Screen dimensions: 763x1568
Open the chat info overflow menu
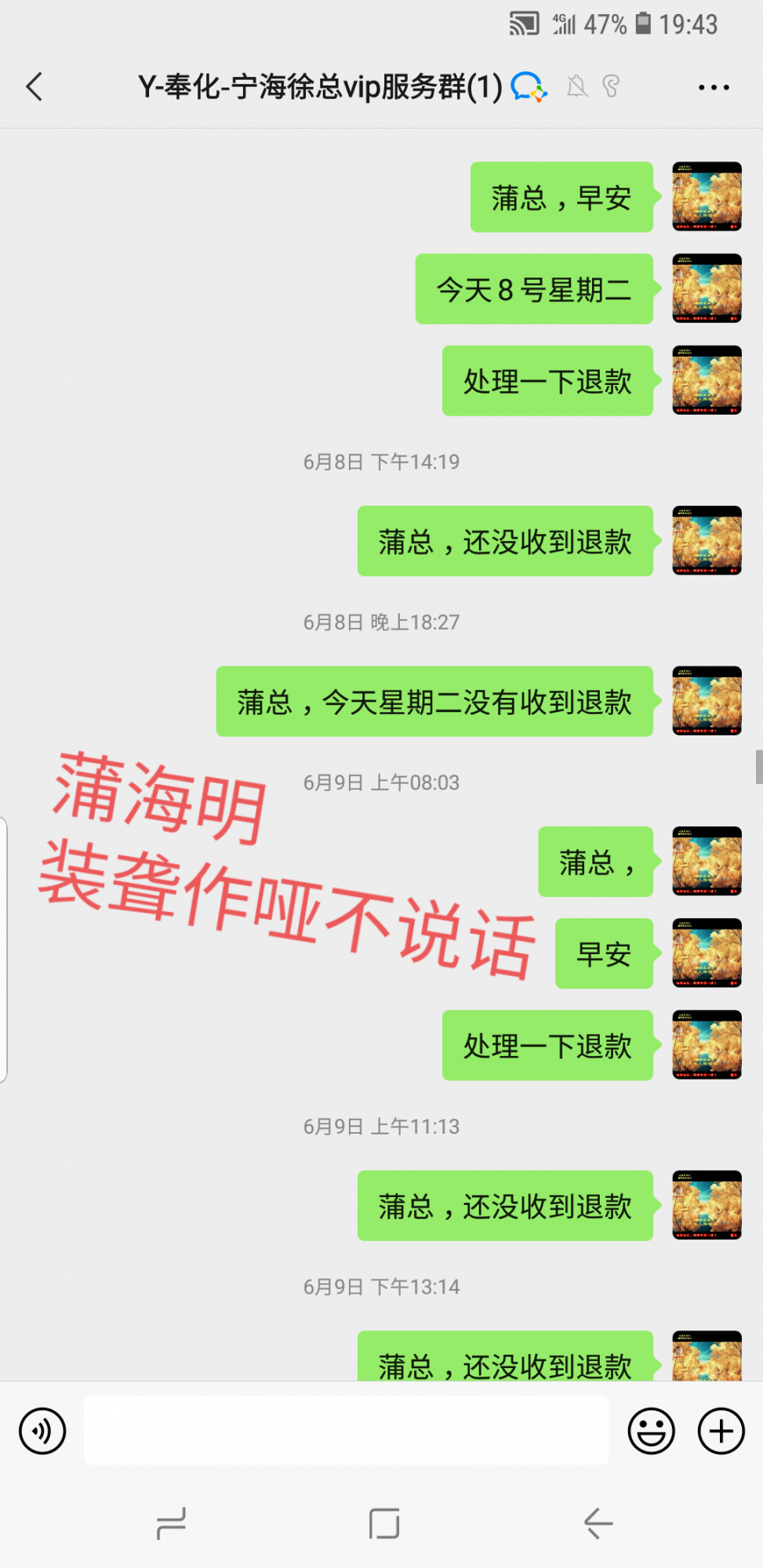coord(714,87)
